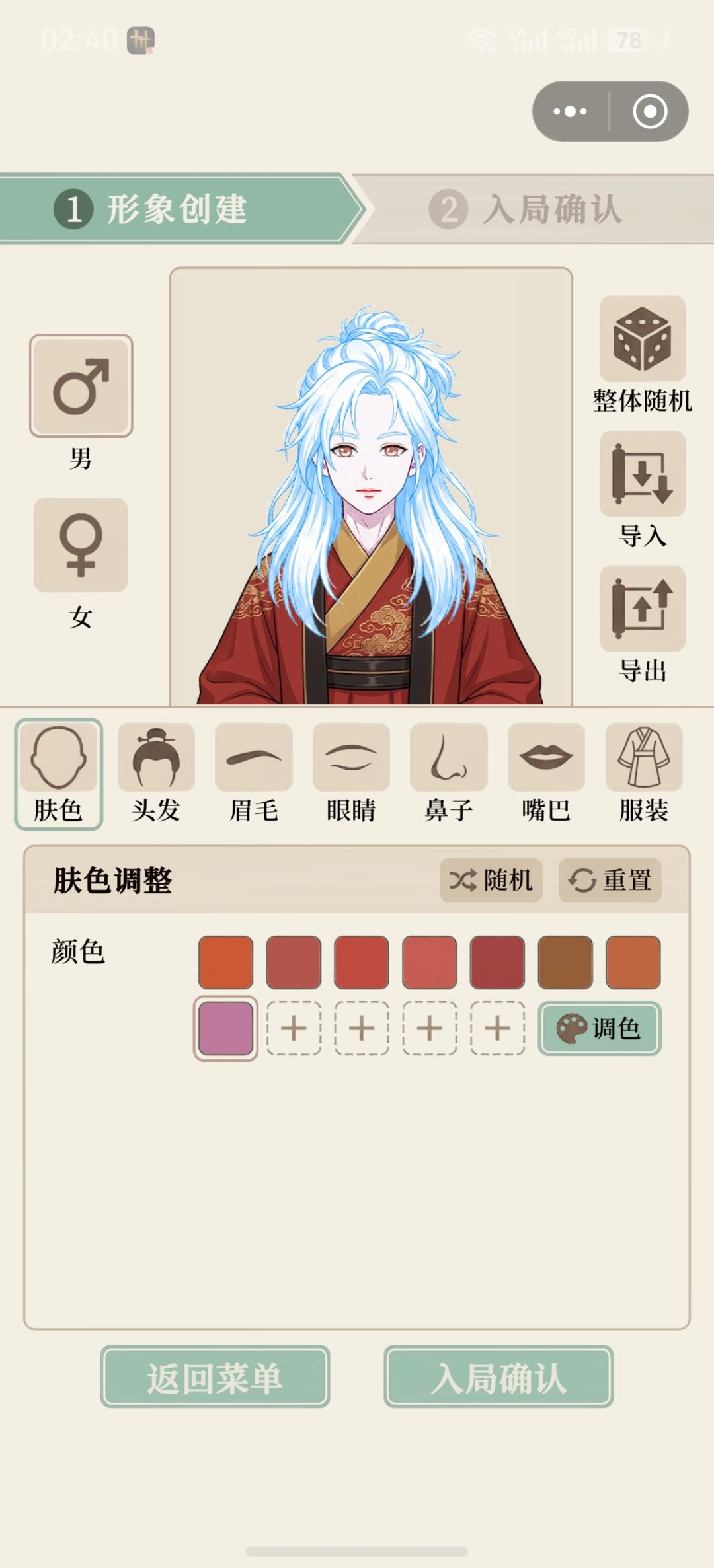Choose the brown color swatch
The height and width of the screenshot is (1568, 714).
click(565, 962)
